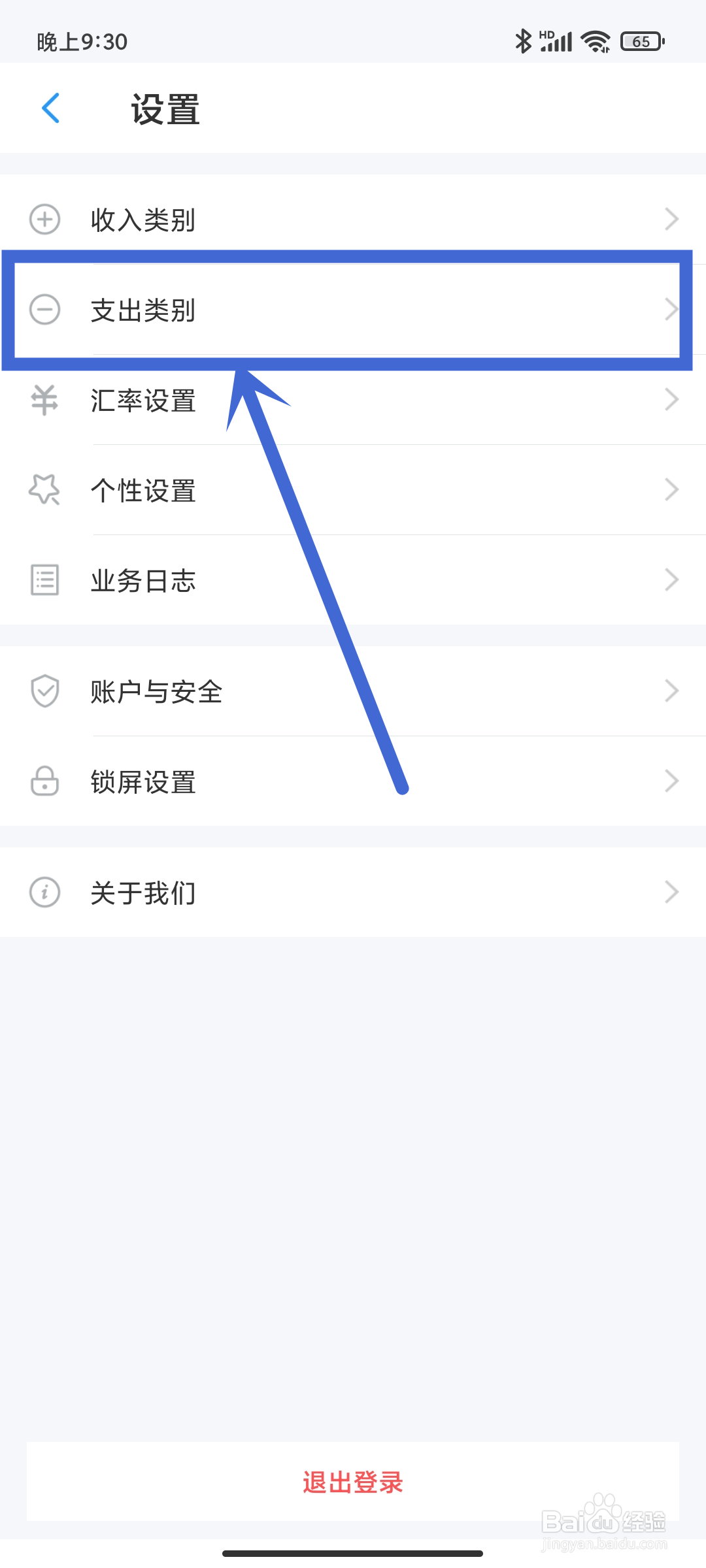Open 关于我们
This screenshot has width=706, height=1568.
tap(353, 892)
